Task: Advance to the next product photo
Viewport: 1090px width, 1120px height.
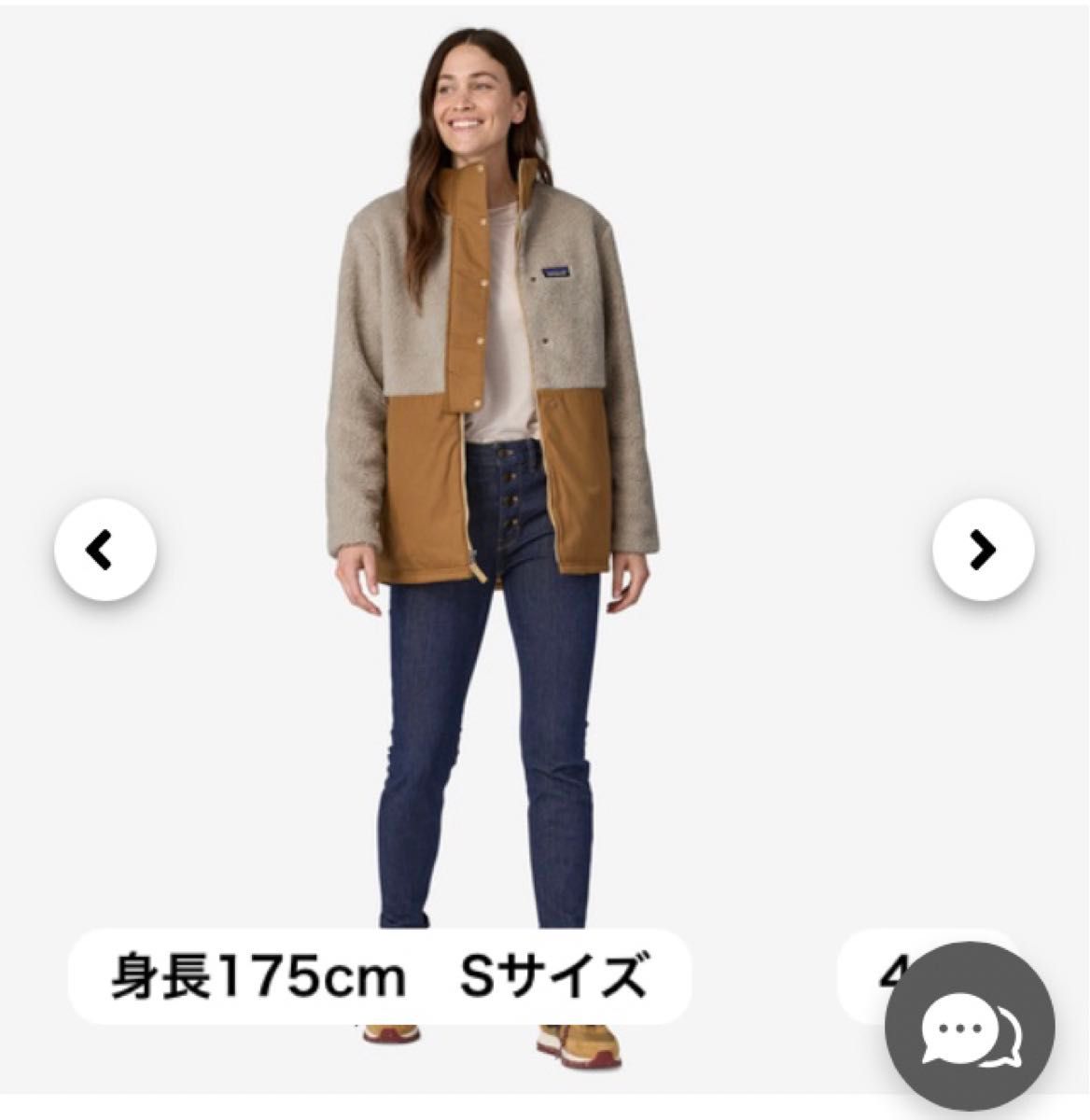Action: coord(983,550)
